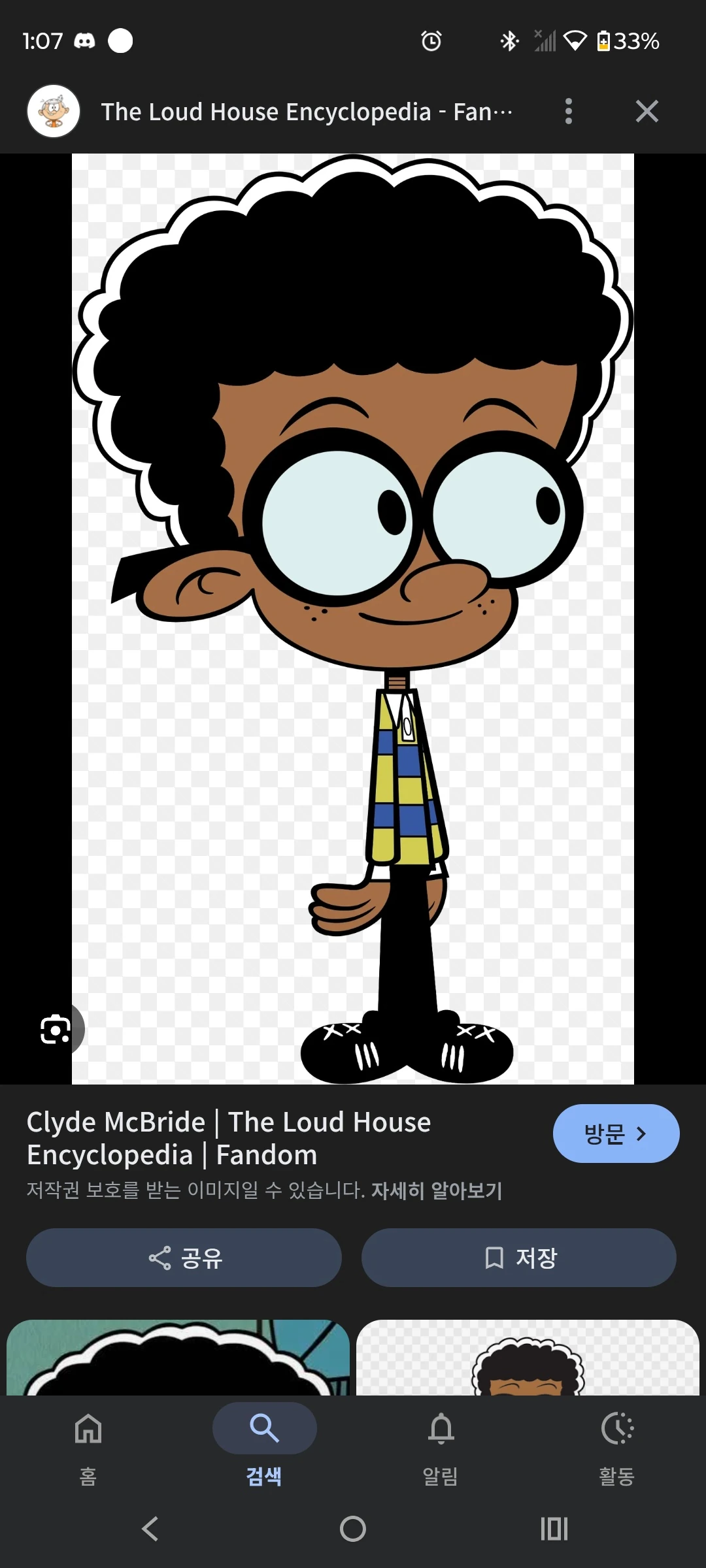Tap the 방문 (Visit) button
The image size is (706, 1568).
click(x=615, y=1134)
